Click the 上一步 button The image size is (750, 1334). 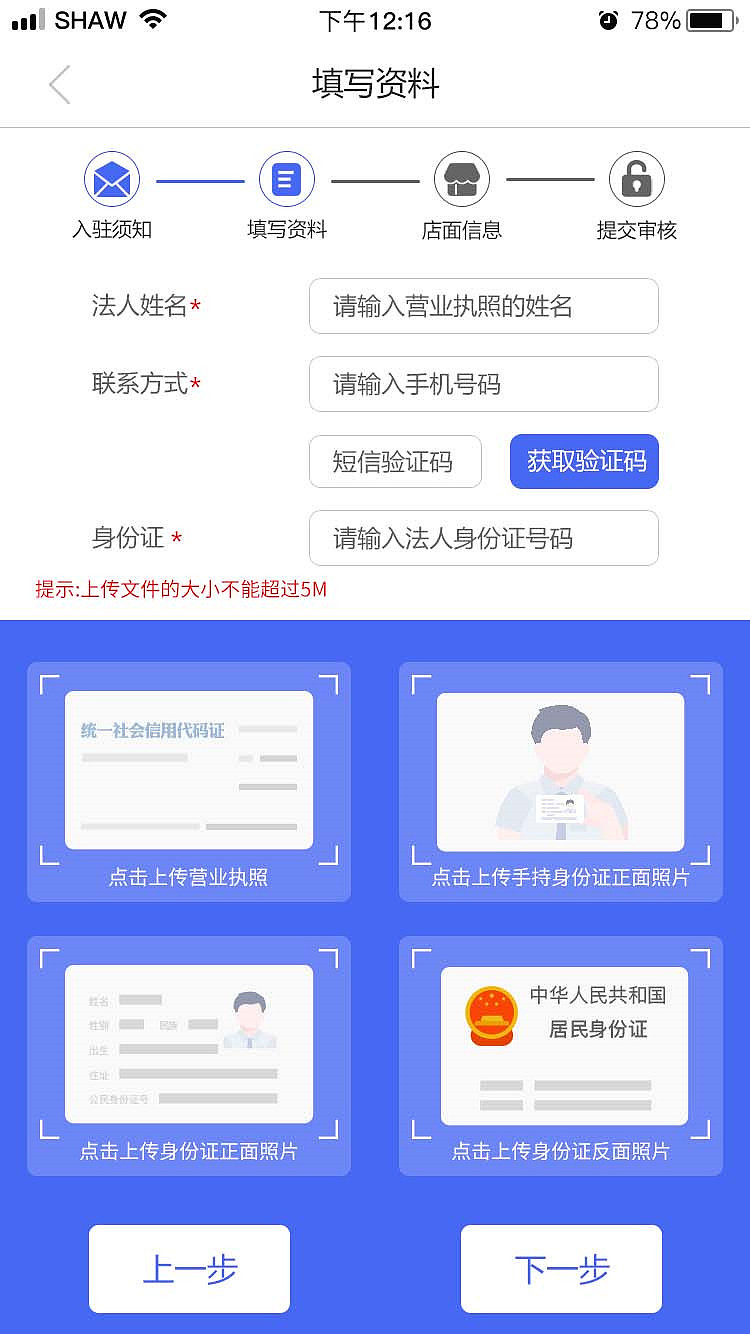point(188,1268)
